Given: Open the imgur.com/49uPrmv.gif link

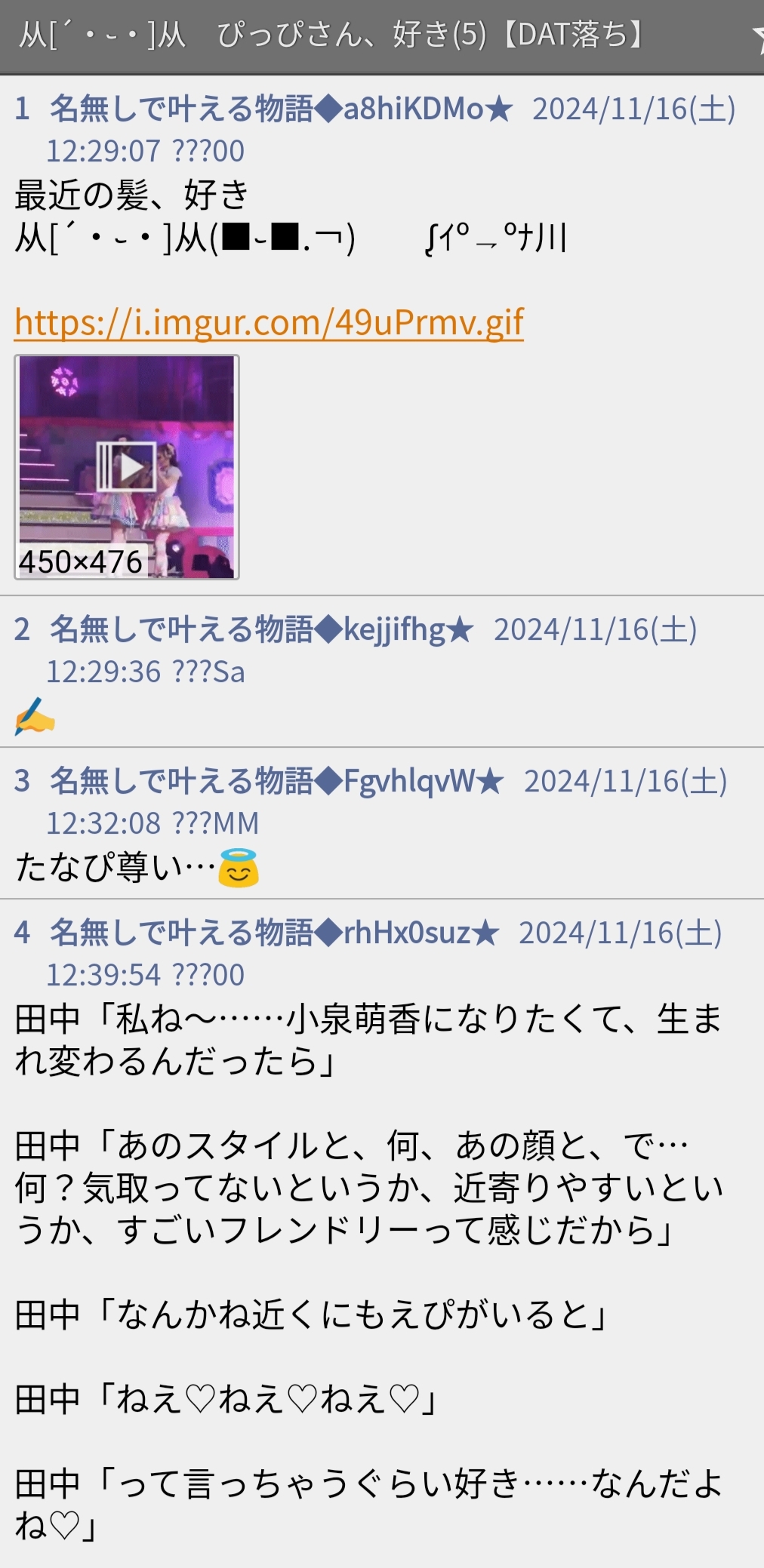Looking at the screenshot, I should pos(269,323).
